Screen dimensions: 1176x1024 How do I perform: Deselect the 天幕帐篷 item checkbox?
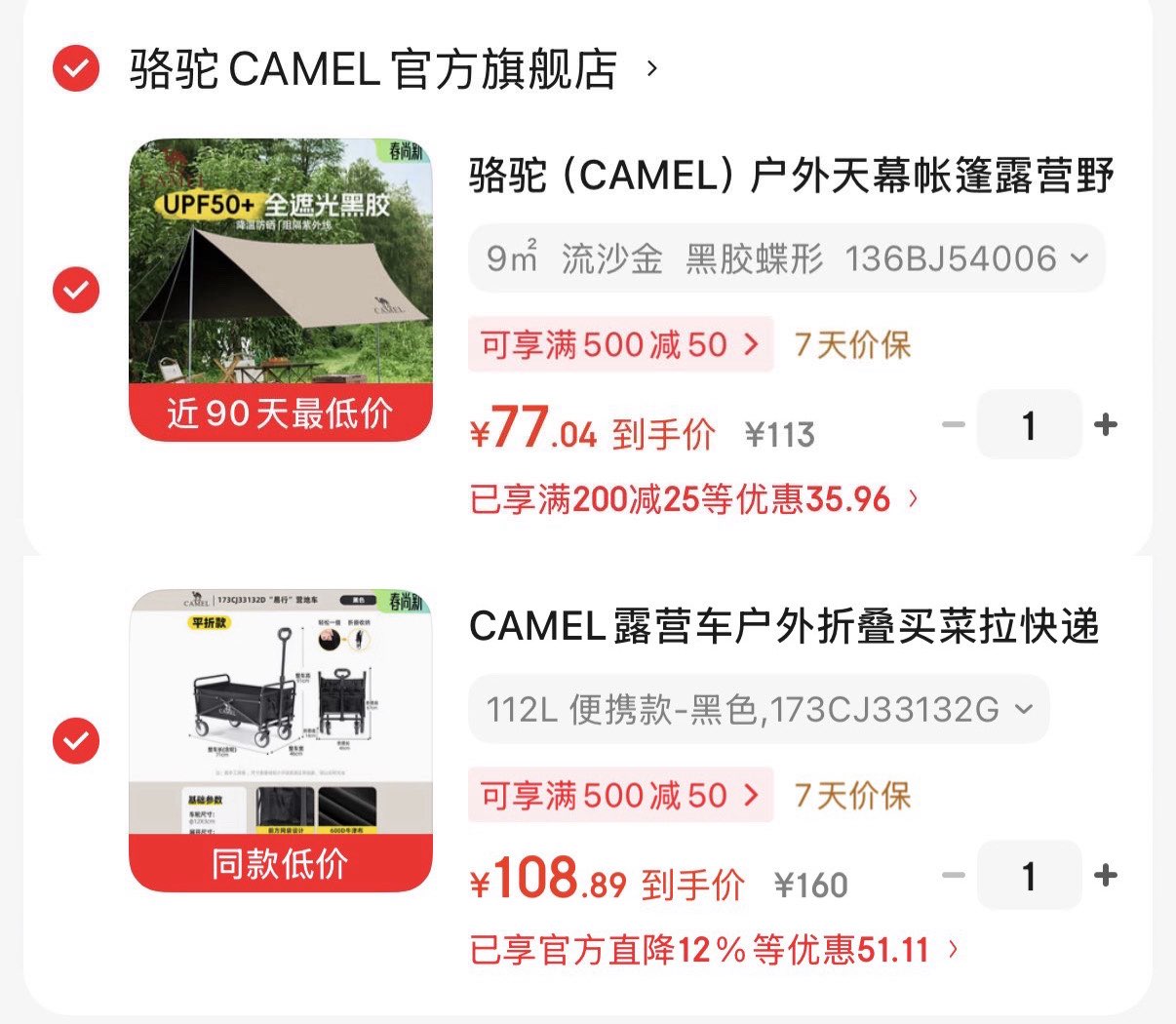coord(76,290)
